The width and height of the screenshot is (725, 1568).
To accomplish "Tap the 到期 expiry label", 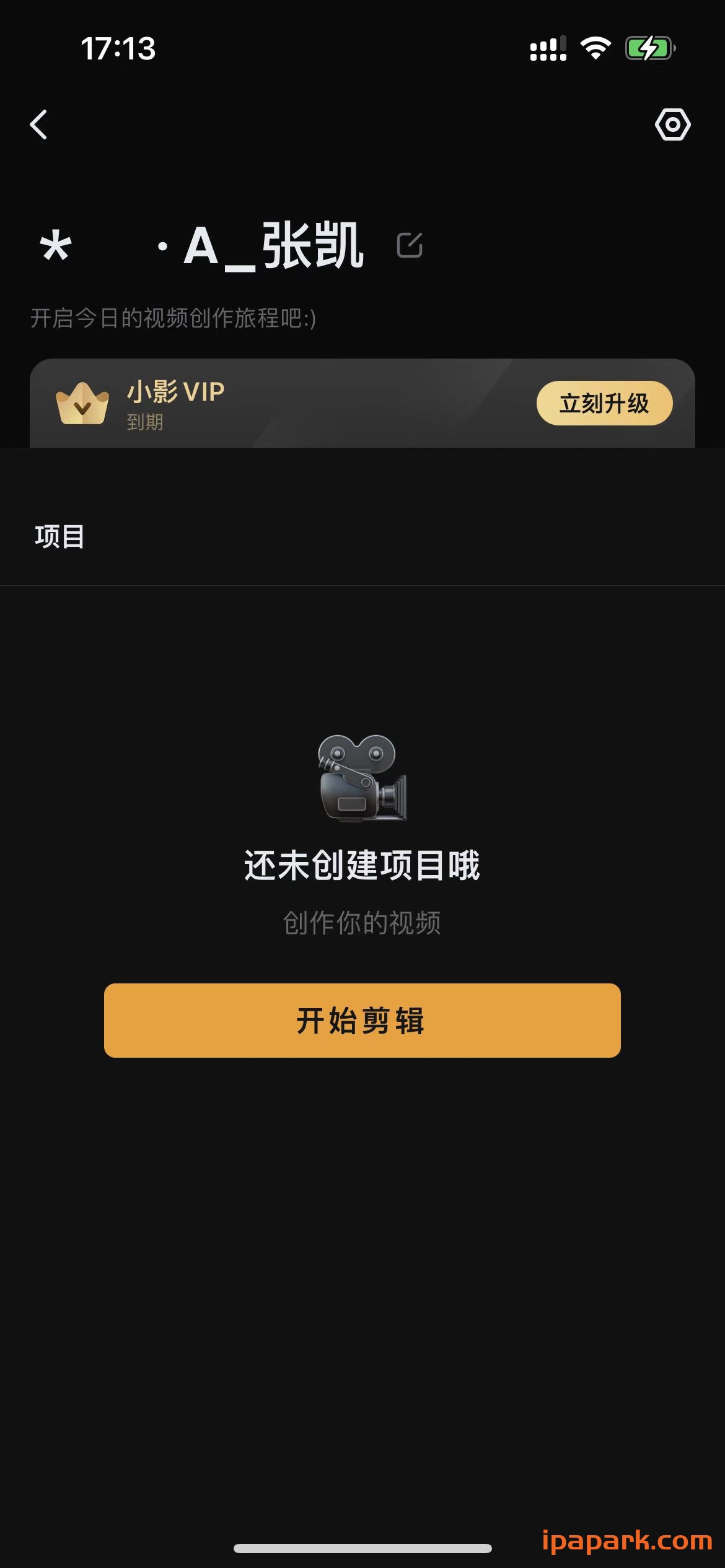I will tap(146, 424).
